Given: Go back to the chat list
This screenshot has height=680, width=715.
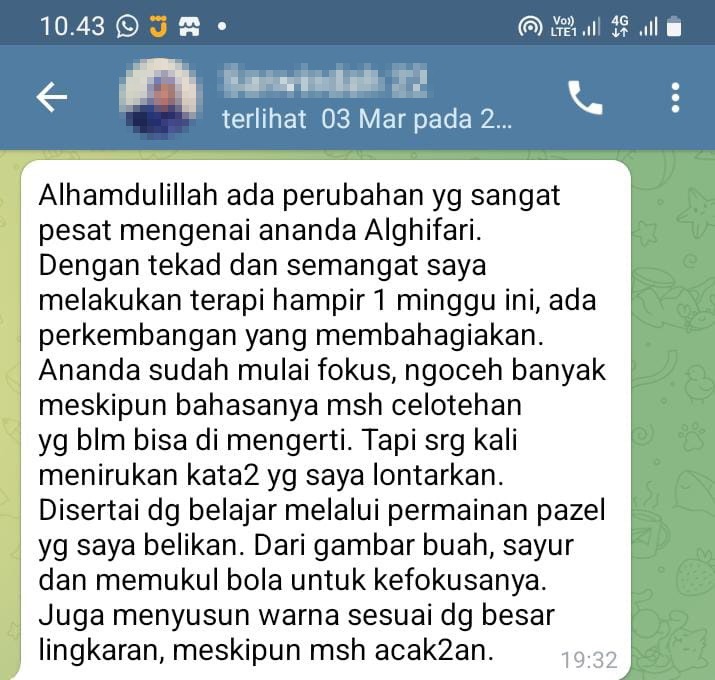Looking at the screenshot, I should pyautogui.click(x=51, y=97).
